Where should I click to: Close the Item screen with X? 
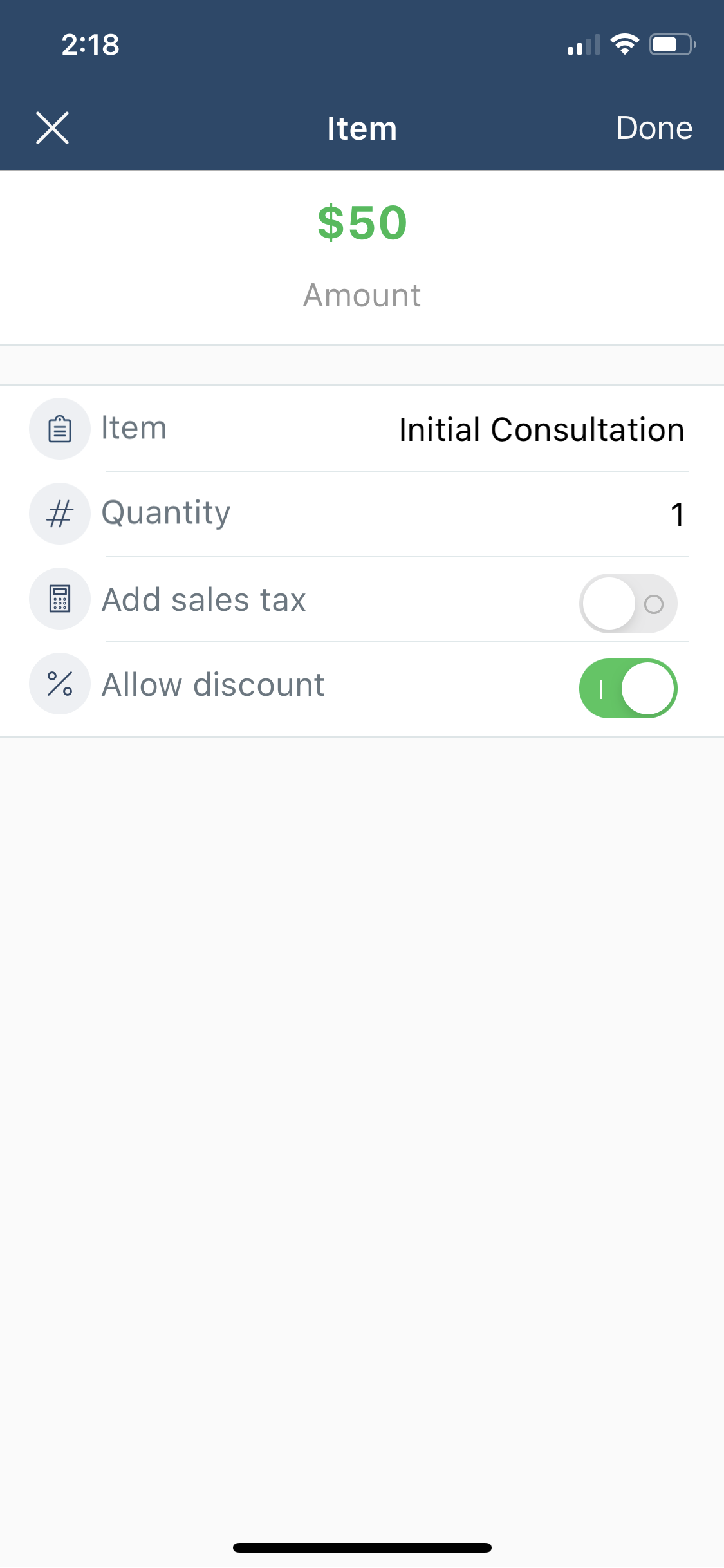pos(52,127)
